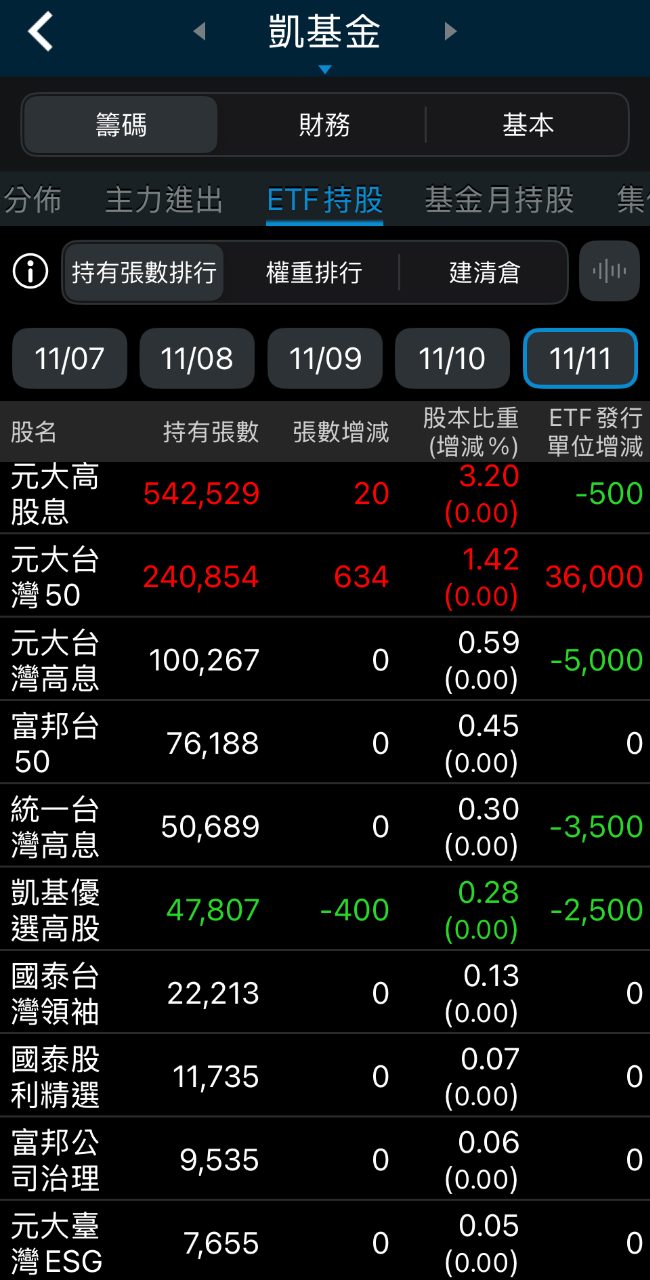Open the 凱基金 stock title dropdown

pyautogui.click(x=324, y=38)
